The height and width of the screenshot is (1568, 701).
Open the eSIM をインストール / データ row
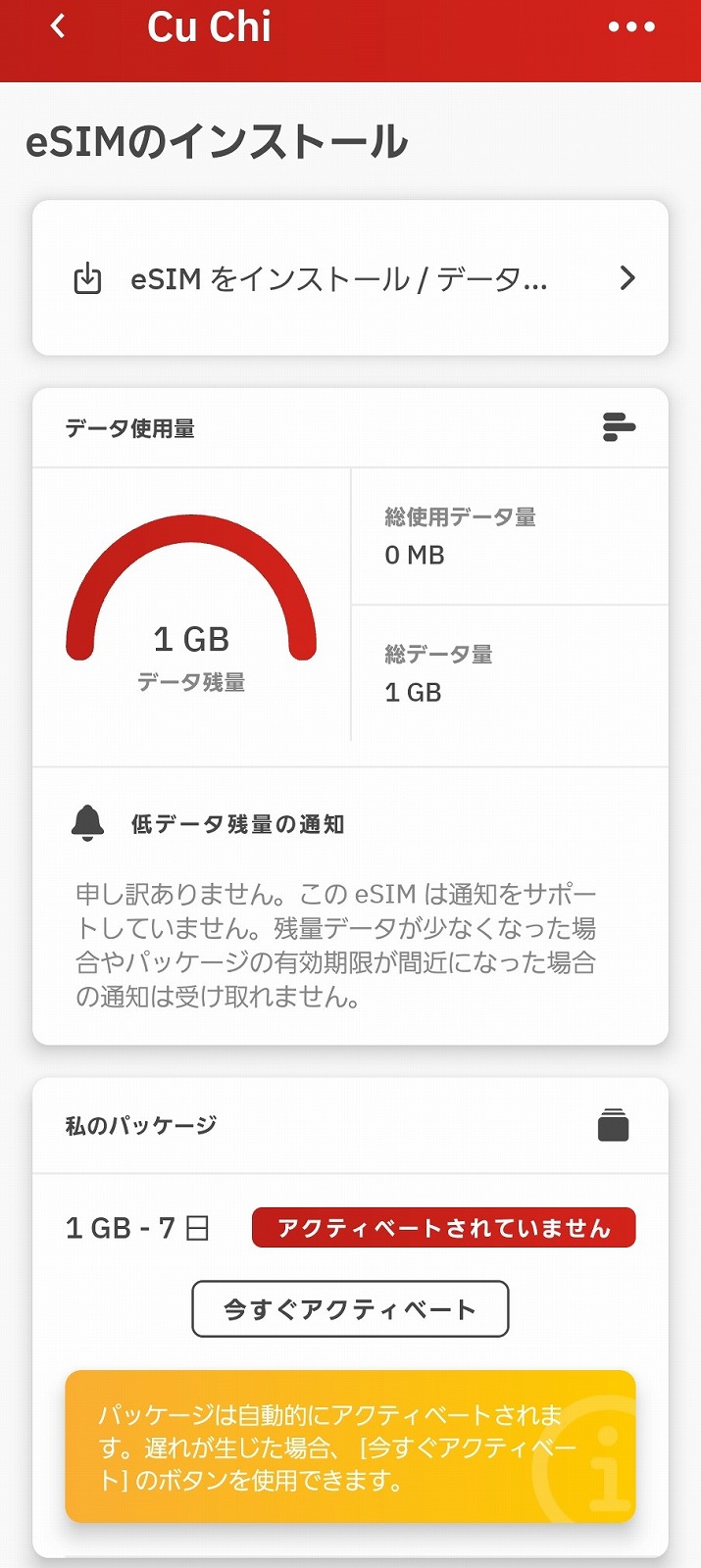click(350, 279)
